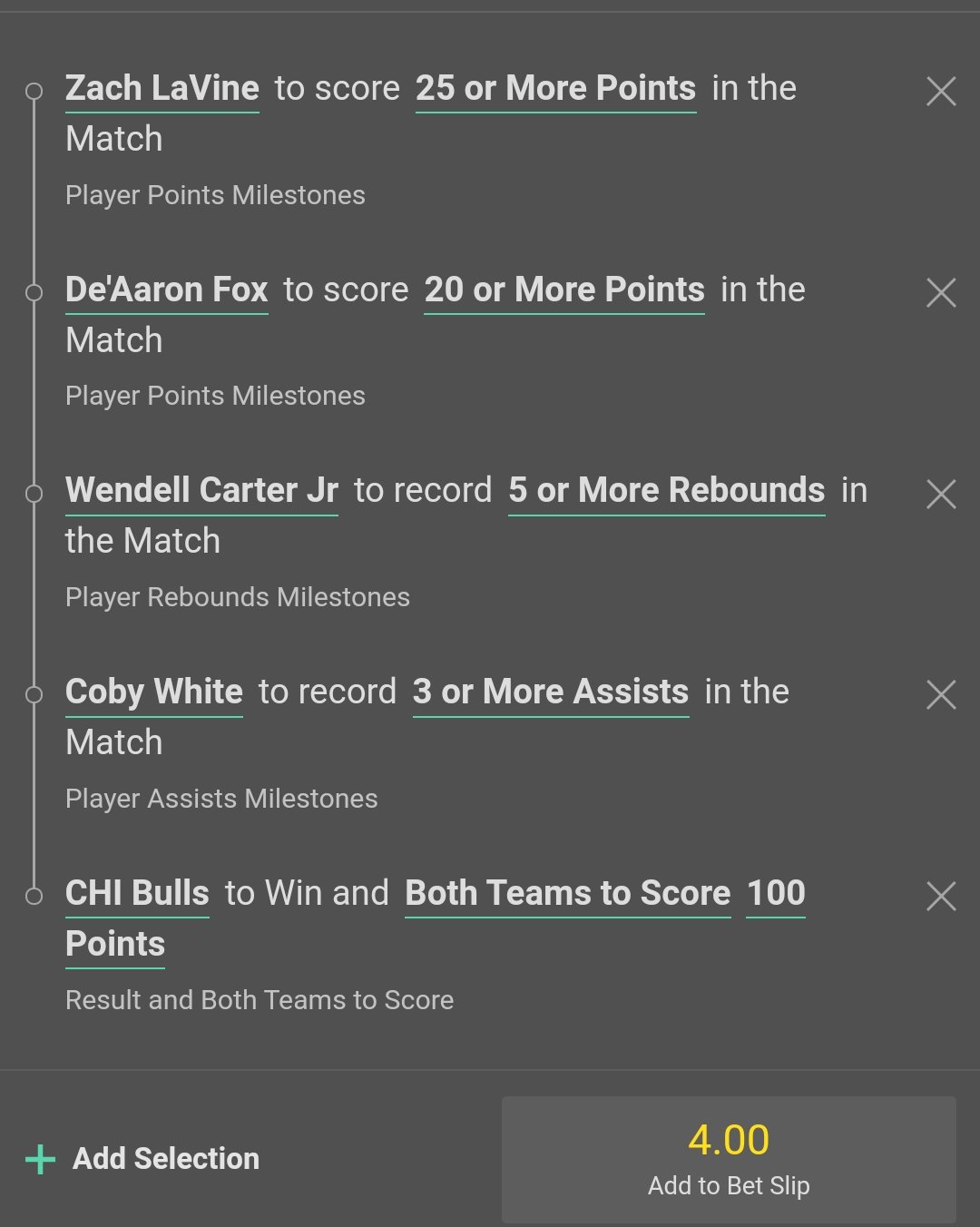The image size is (980, 1227).
Task: Edit the 25 or More Points milestone
Action: (x=555, y=89)
